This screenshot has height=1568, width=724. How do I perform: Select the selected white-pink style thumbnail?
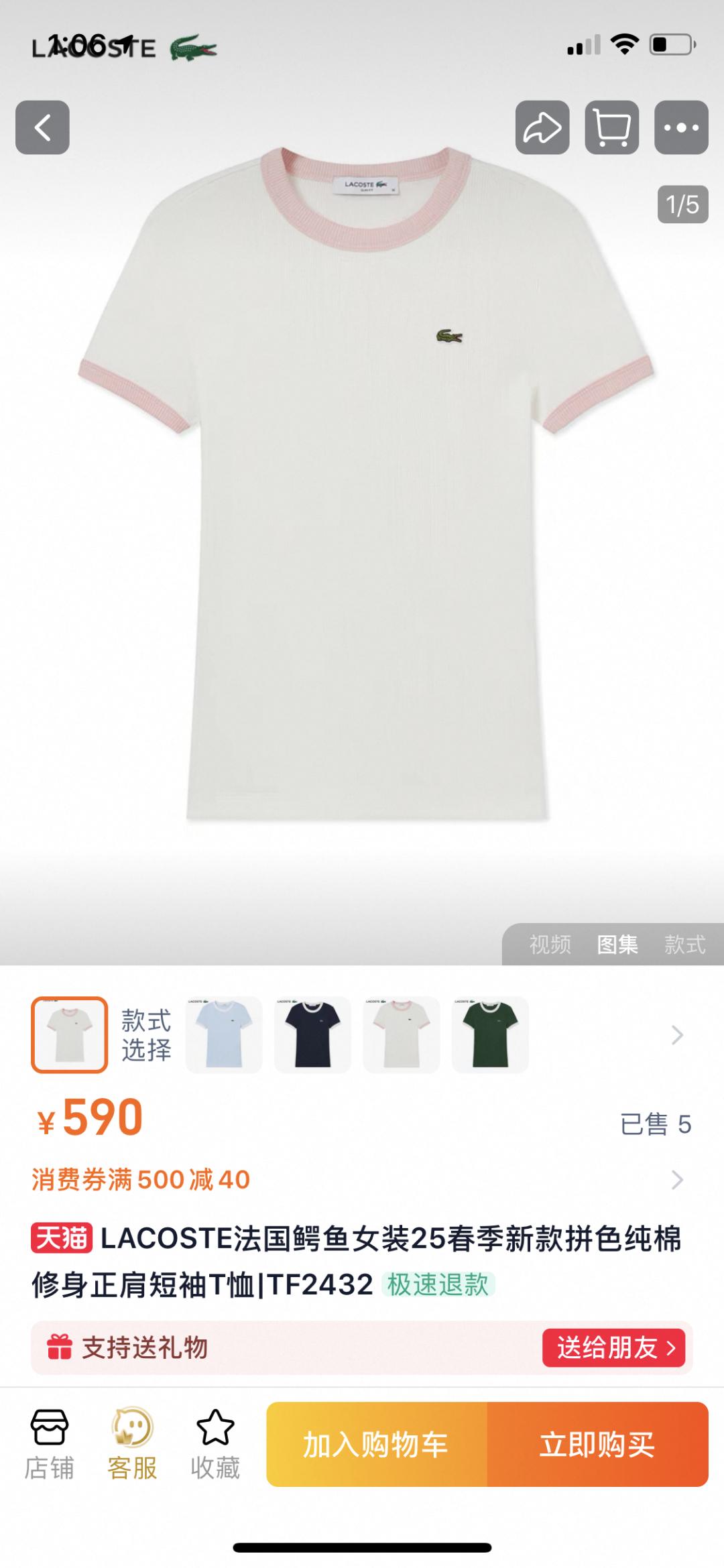69,1034
